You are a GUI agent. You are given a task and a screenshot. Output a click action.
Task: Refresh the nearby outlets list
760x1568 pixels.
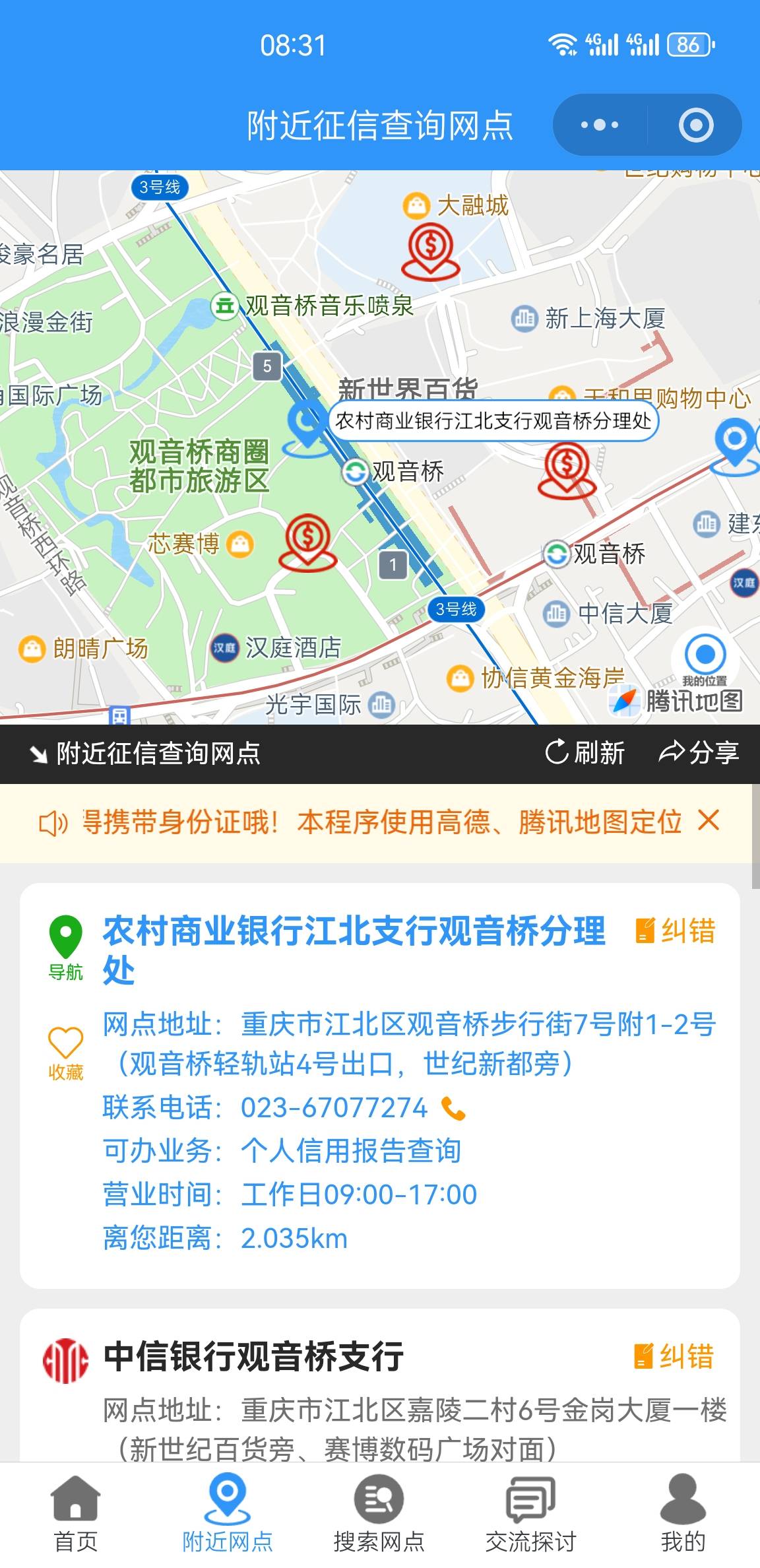click(585, 753)
